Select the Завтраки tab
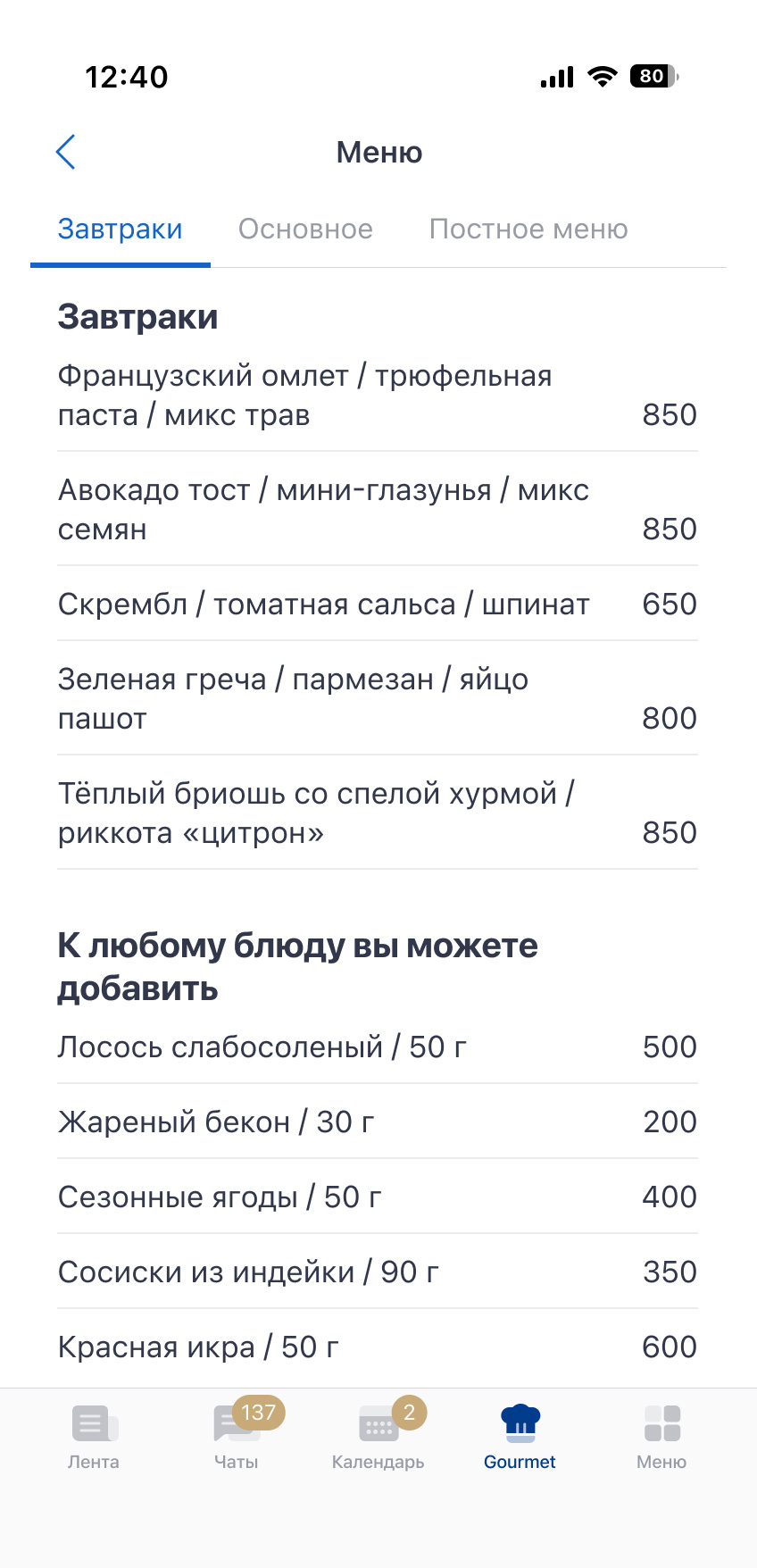 121,229
